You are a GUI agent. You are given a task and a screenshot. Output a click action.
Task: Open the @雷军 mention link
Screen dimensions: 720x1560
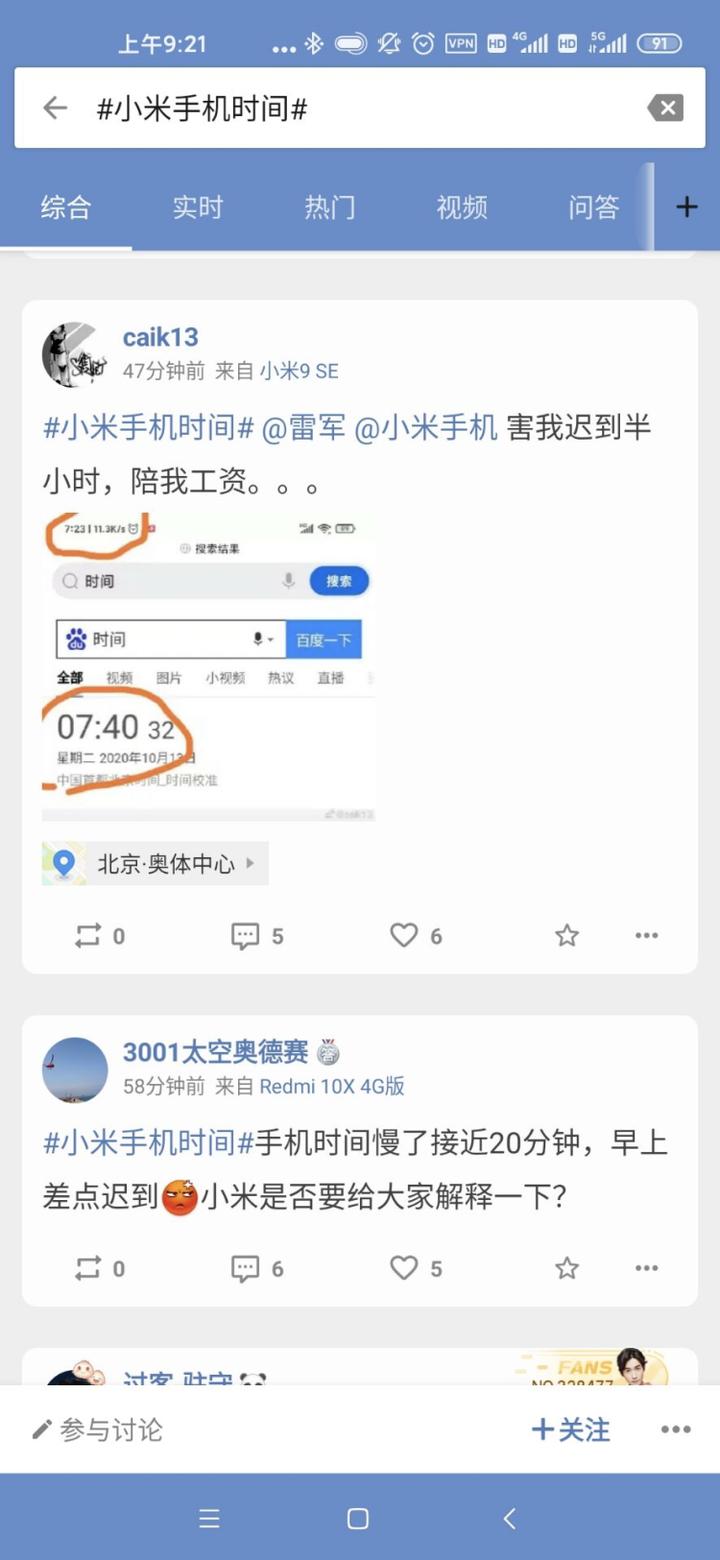[x=303, y=428]
